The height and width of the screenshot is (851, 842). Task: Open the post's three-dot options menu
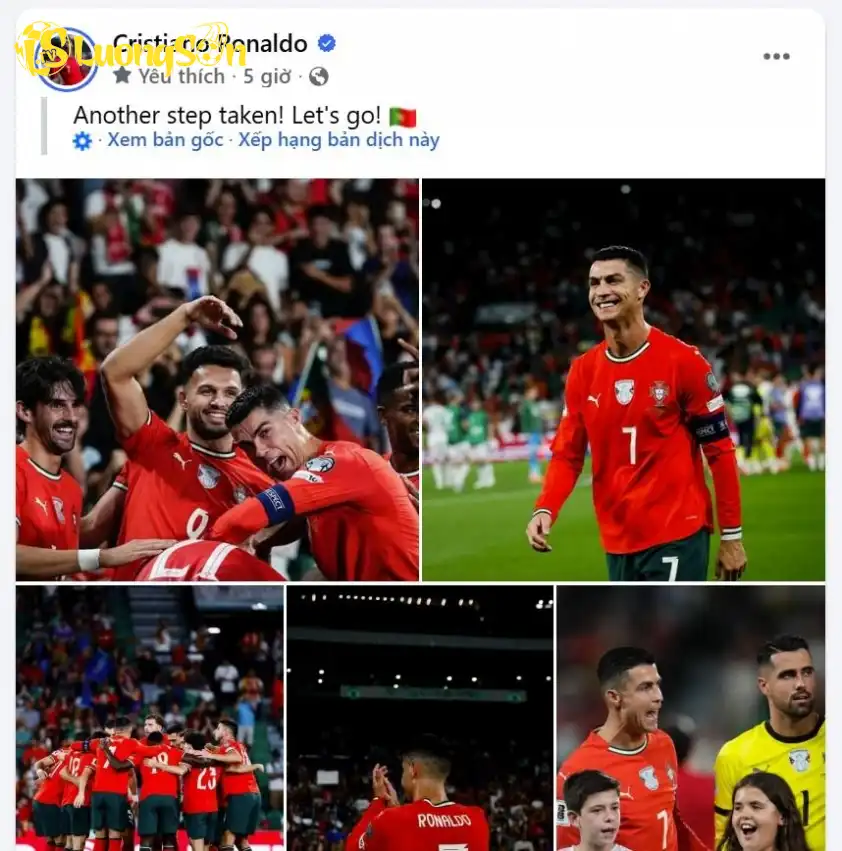(x=776, y=56)
